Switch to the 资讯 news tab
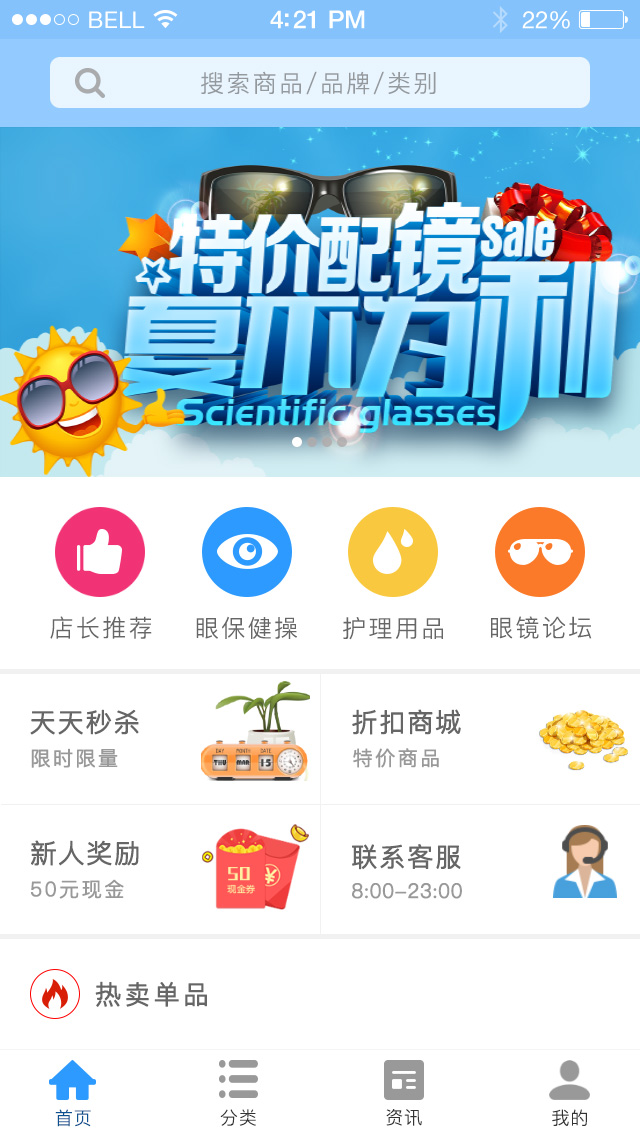 tap(404, 1093)
